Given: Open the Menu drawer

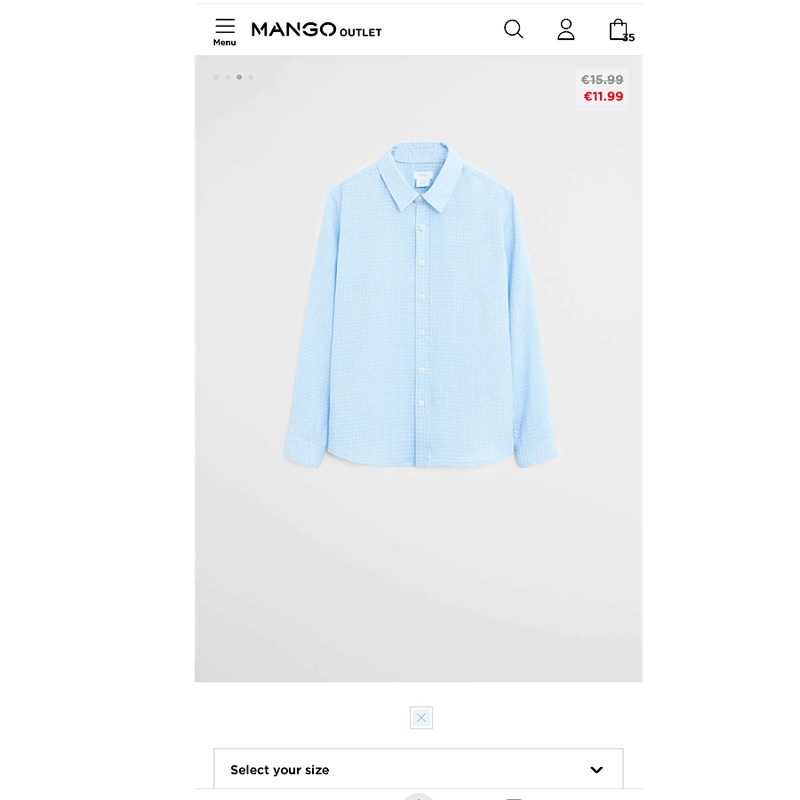Looking at the screenshot, I should 225,31.
